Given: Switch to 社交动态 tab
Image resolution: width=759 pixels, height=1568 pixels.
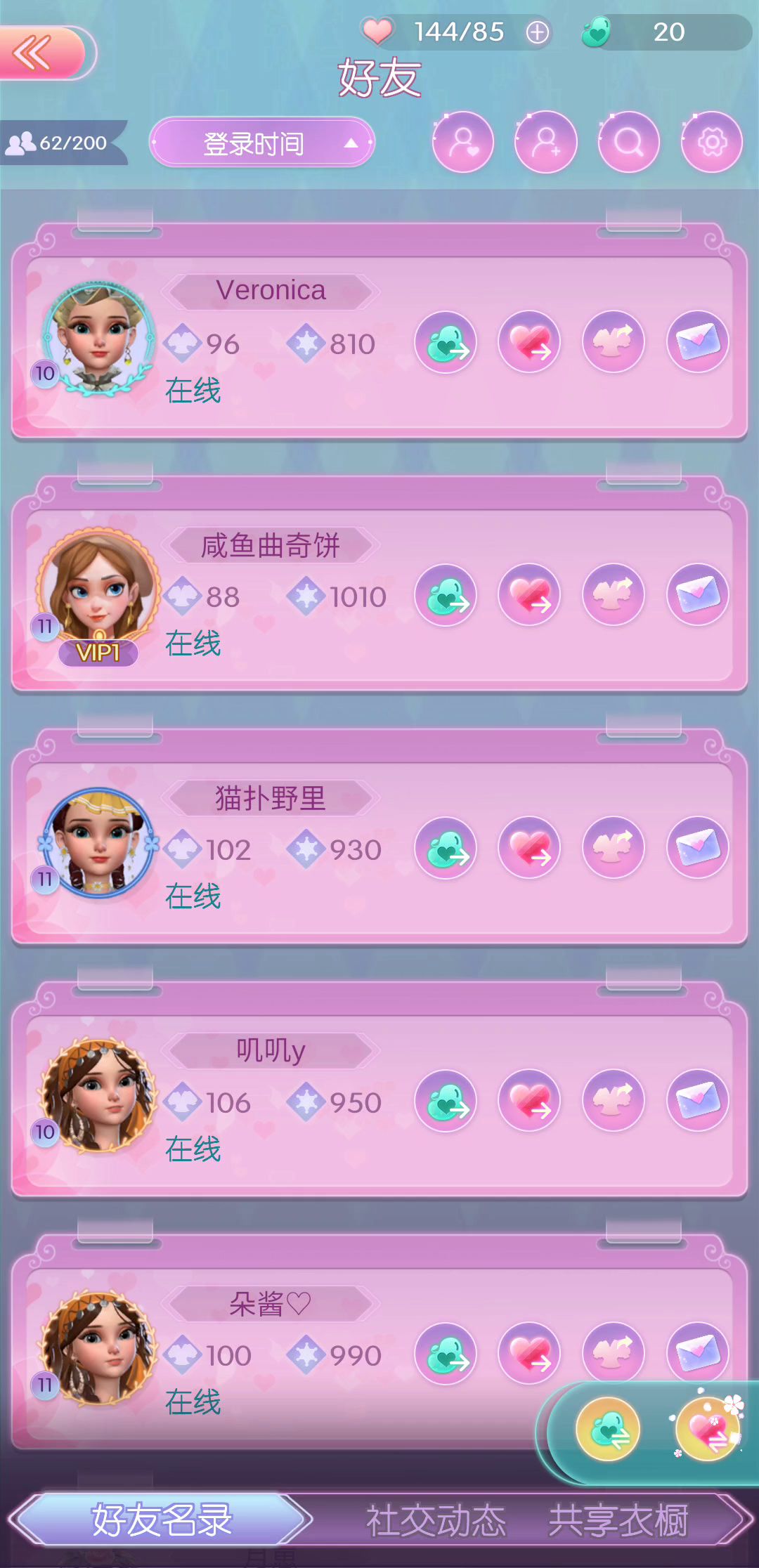Looking at the screenshot, I should (436, 1520).
